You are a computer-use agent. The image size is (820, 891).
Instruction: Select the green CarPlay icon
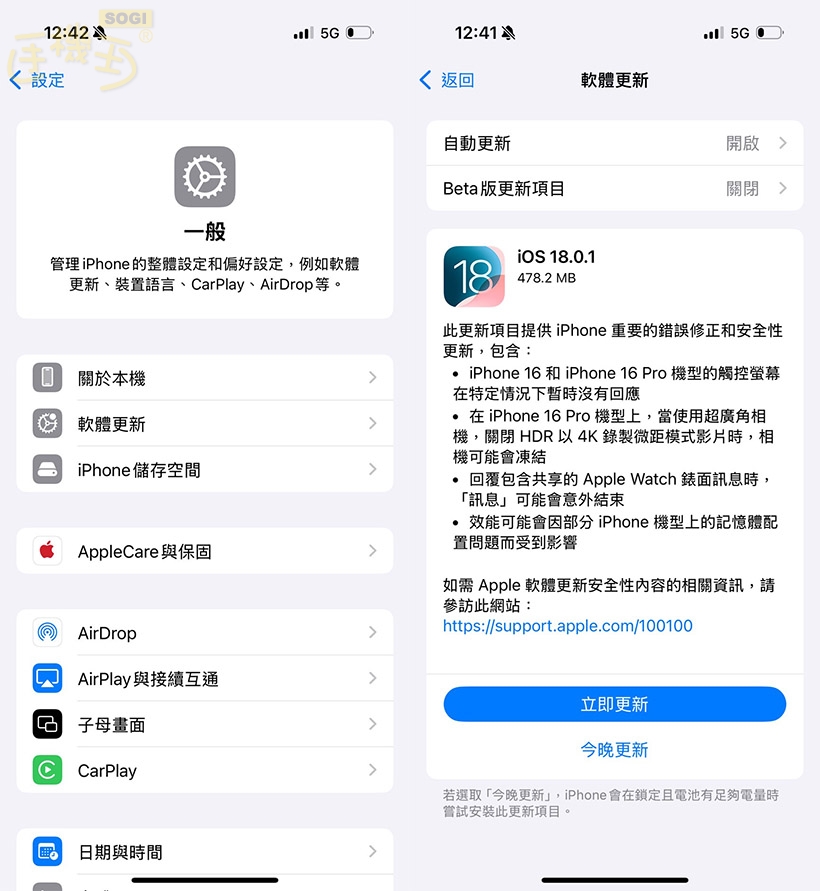[x=47, y=770]
